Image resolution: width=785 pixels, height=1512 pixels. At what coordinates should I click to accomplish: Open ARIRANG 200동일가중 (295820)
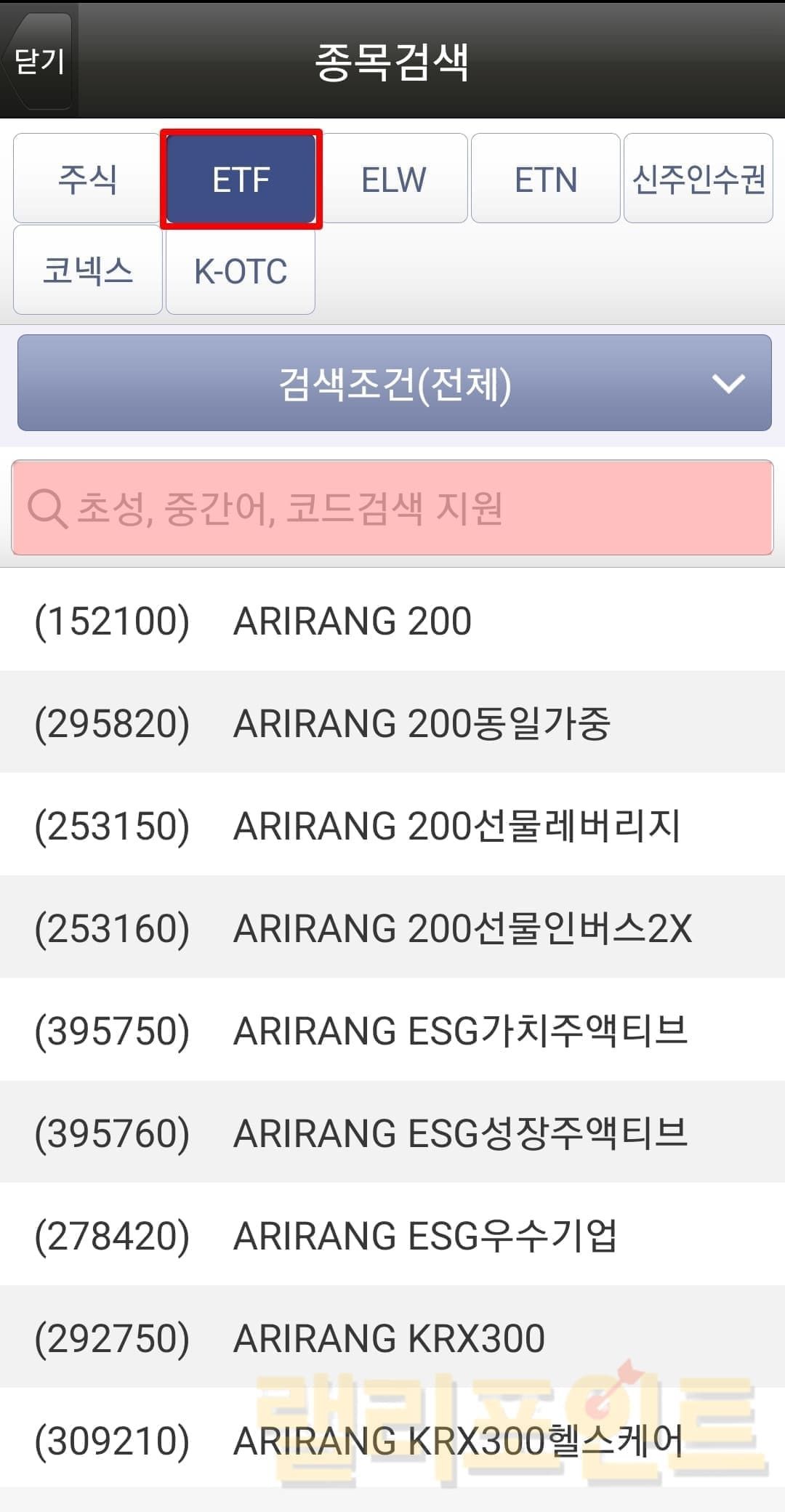pyautogui.click(x=392, y=723)
